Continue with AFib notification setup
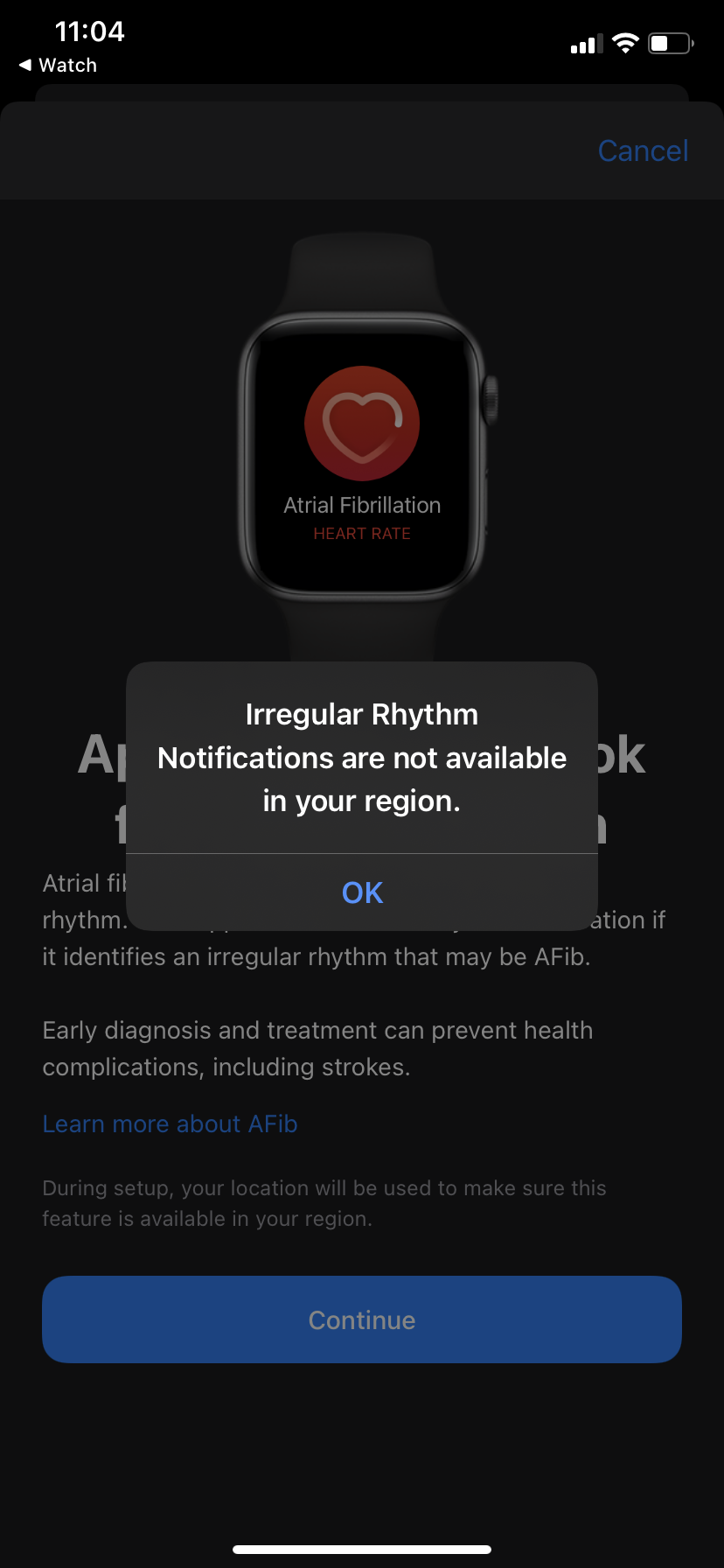This screenshot has width=724, height=1568. tap(362, 1319)
